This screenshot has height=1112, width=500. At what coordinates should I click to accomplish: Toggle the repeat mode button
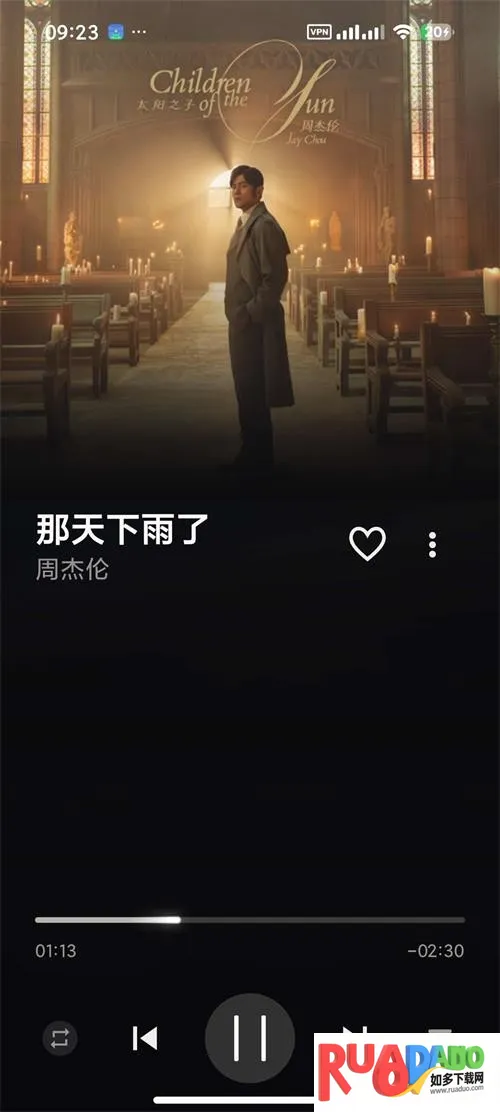pyautogui.click(x=60, y=1038)
